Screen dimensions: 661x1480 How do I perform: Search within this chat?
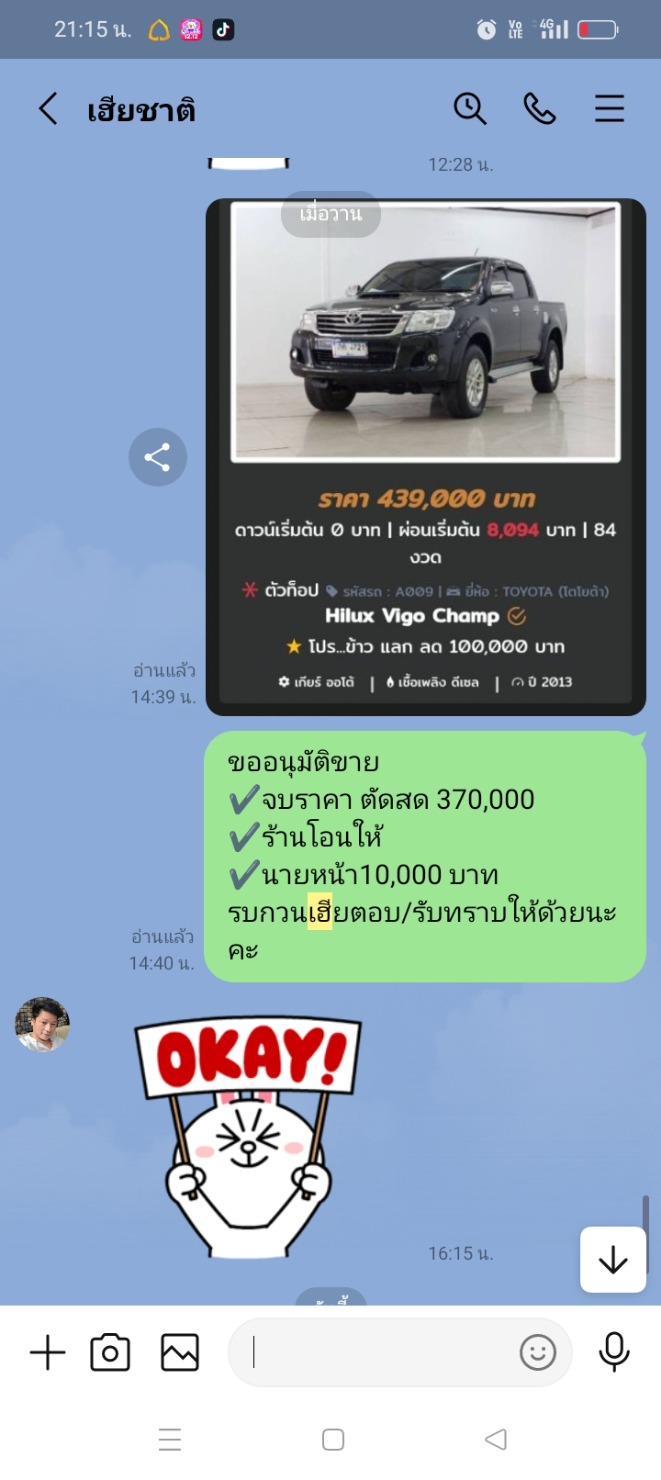pos(469,108)
